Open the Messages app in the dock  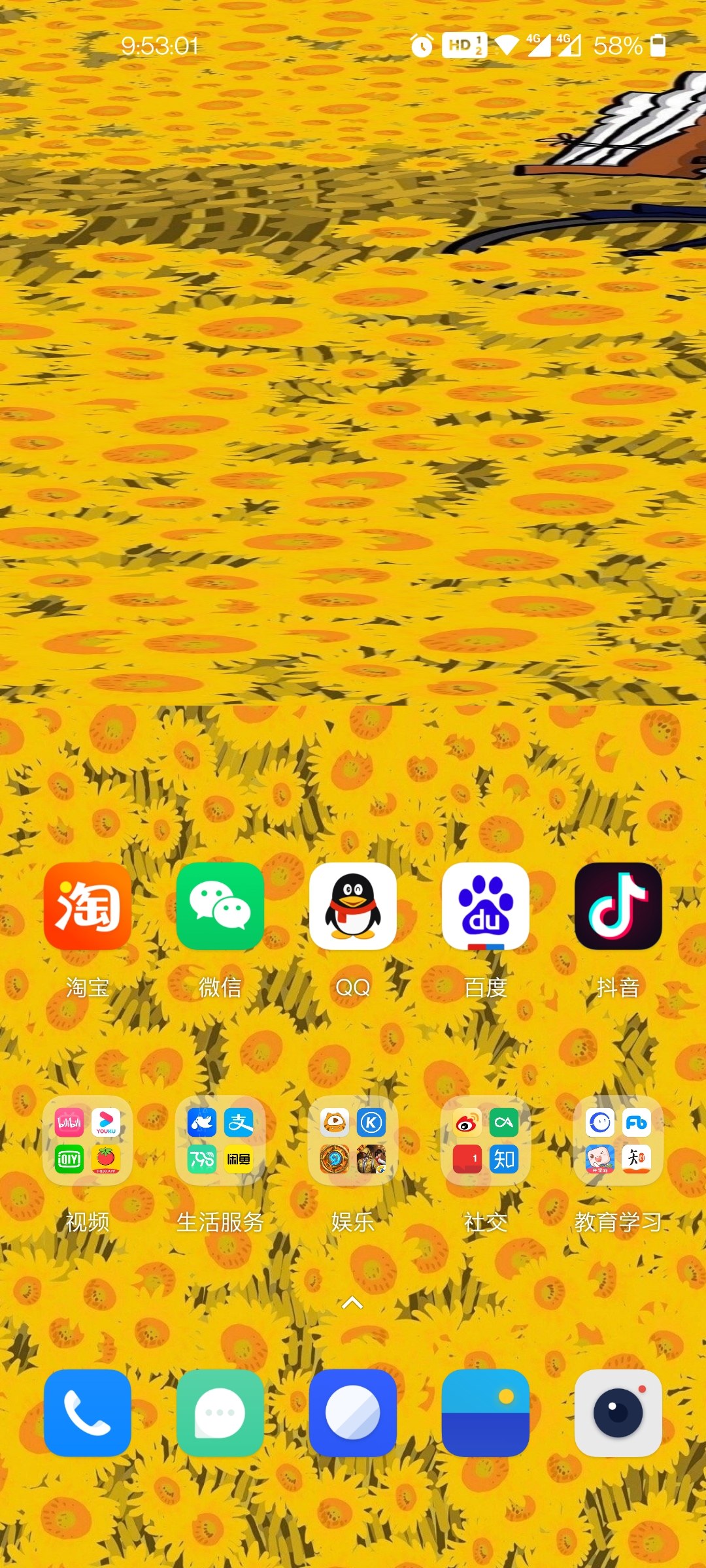220,1413
